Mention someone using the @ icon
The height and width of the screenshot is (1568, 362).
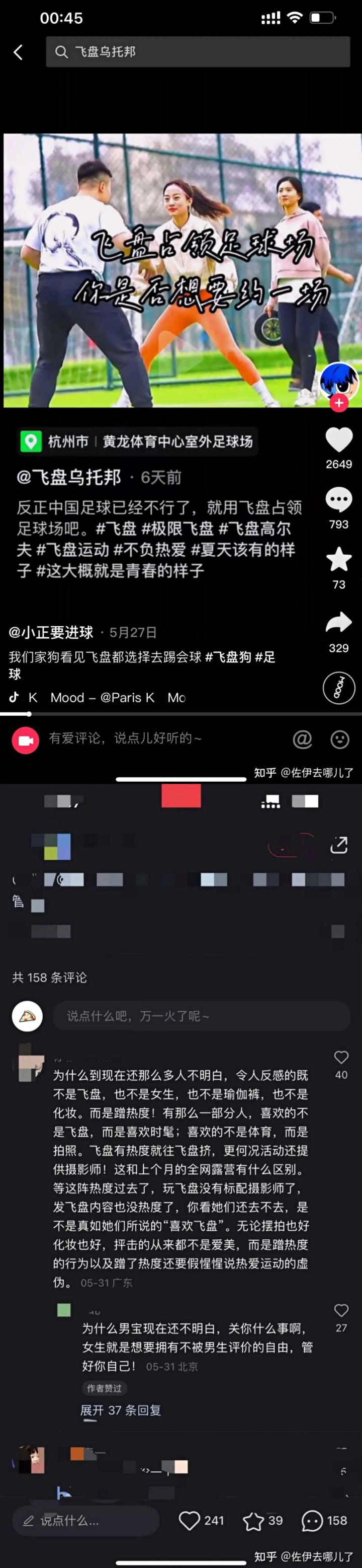[x=302, y=739]
